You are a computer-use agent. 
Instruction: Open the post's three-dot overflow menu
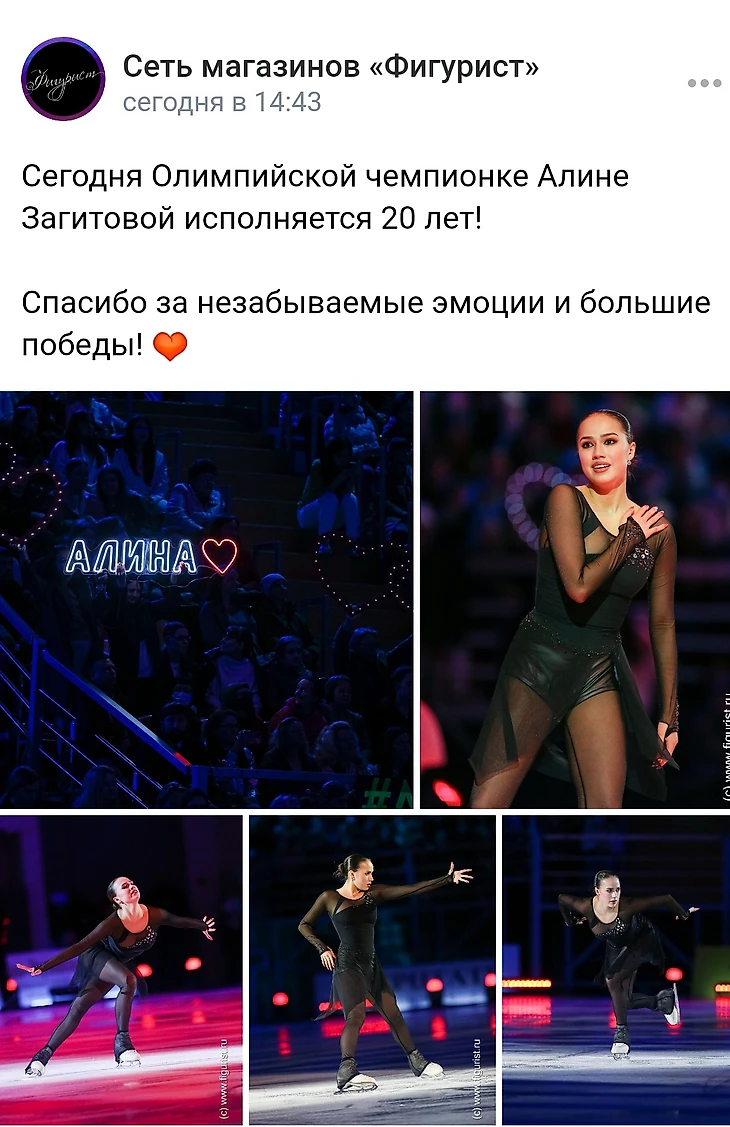pyautogui.click(x=704, y=83)
